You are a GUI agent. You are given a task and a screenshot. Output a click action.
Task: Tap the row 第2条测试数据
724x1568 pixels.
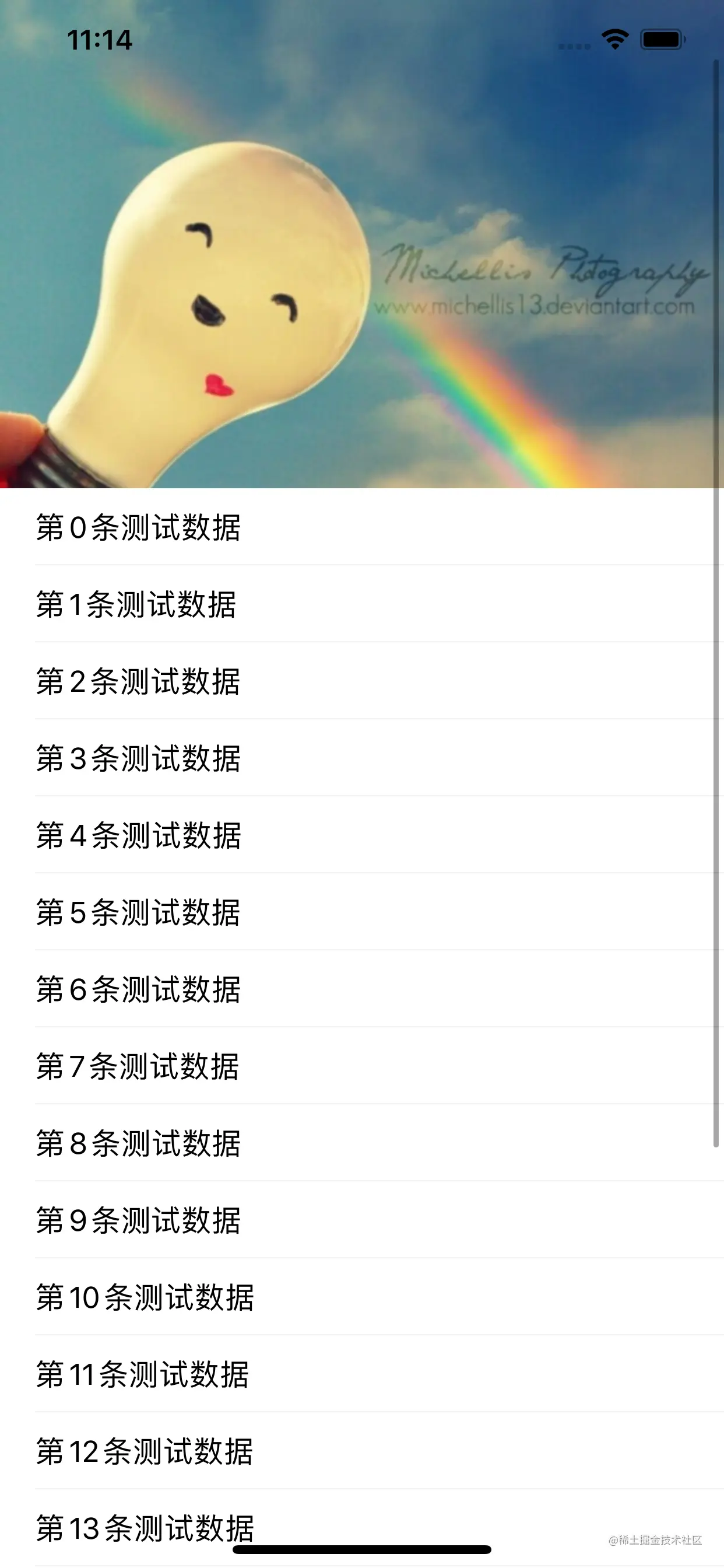139,681
